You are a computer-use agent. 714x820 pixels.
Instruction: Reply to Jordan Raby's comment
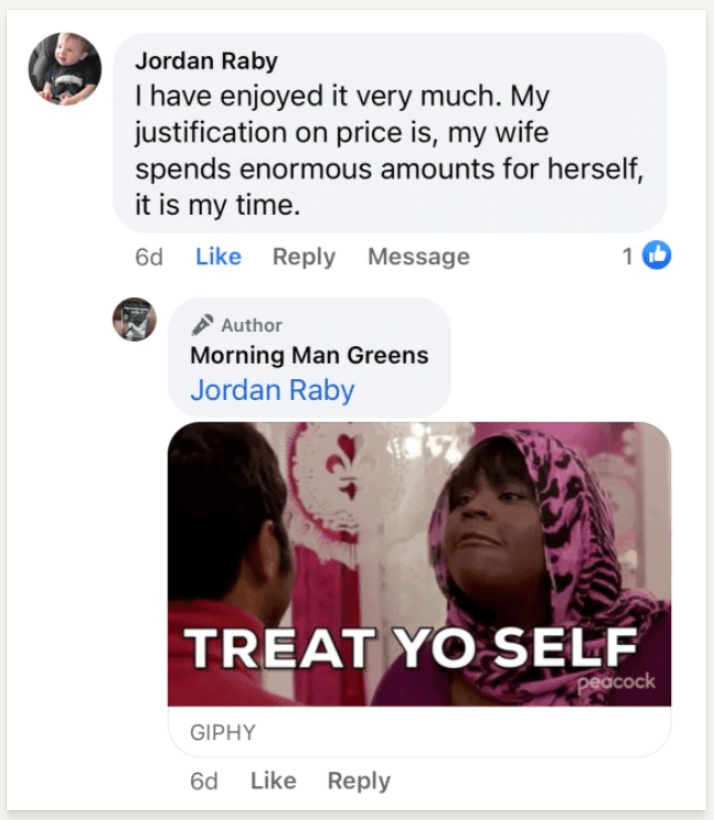coord(303,257)
